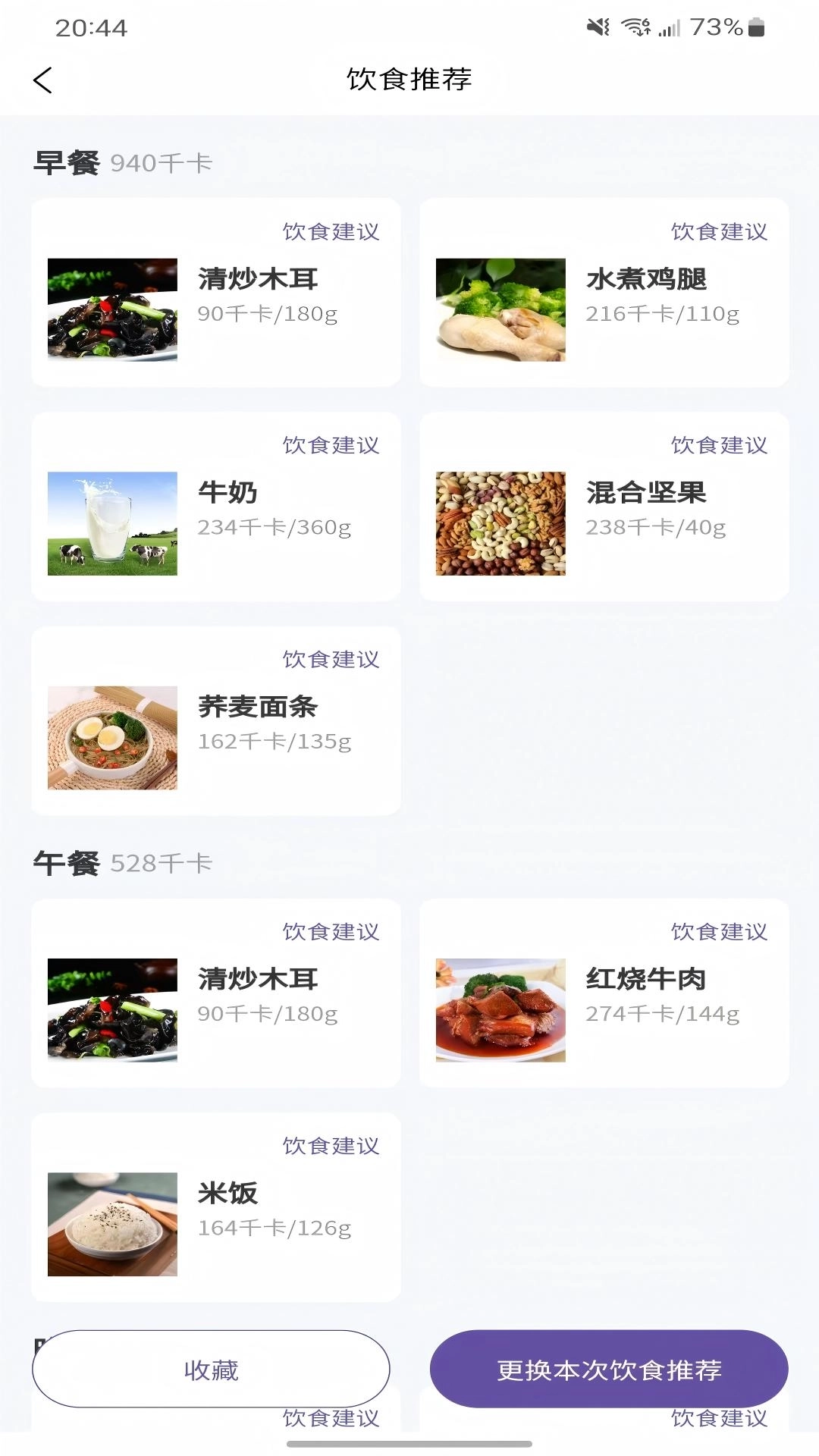The image size is (819, 1456).
Task: Open 饮食建议 for 米饭
Action: (x=330, y=1147)
